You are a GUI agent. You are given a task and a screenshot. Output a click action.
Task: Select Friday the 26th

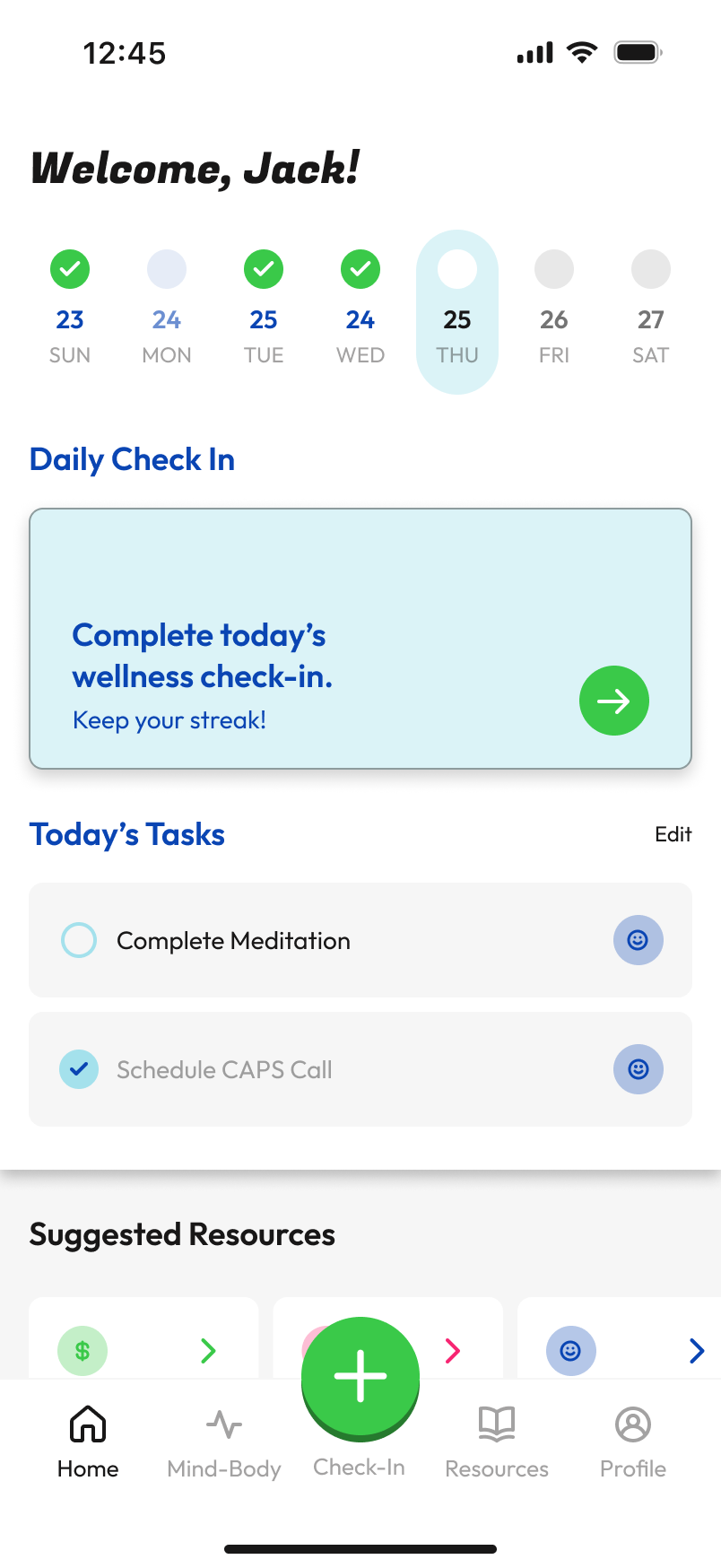[554, 308]
